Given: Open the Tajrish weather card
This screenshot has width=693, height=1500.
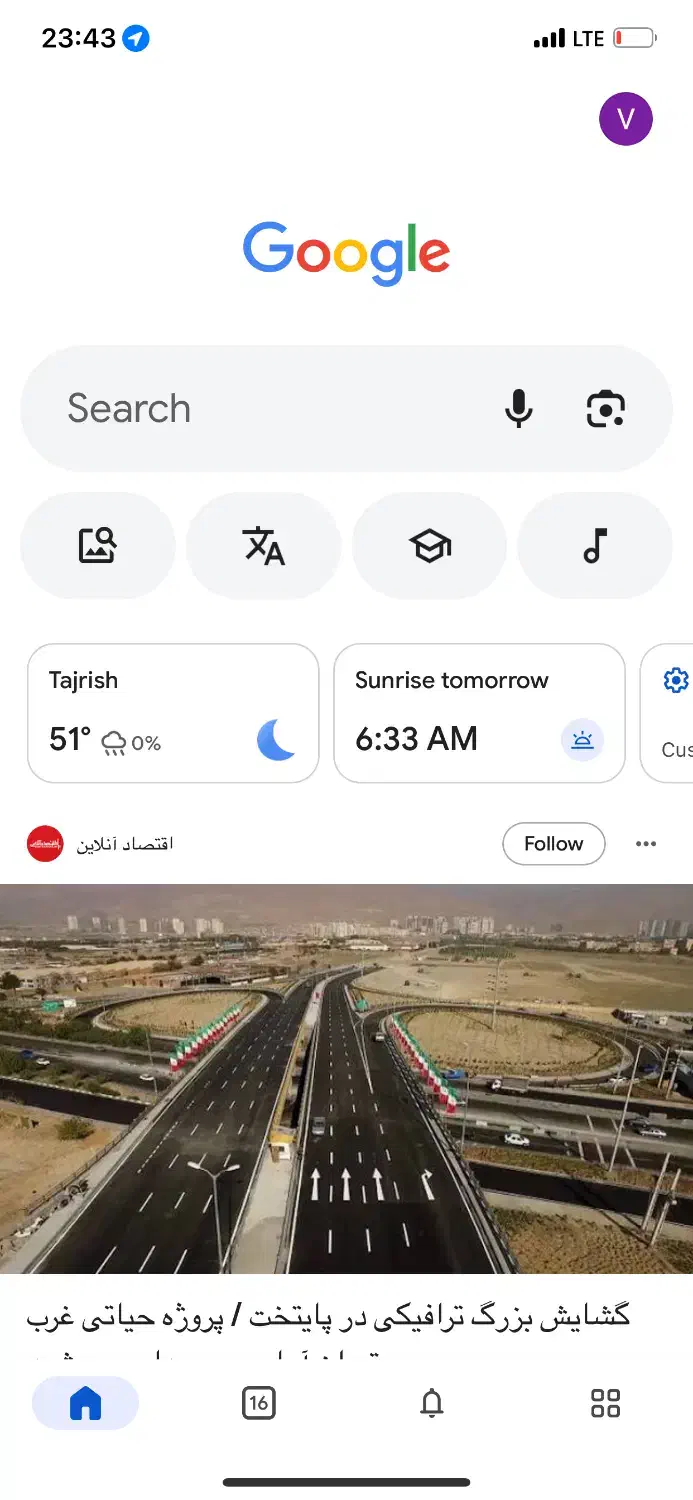Looking at the screenshot, I should click(x=173, y=712).
